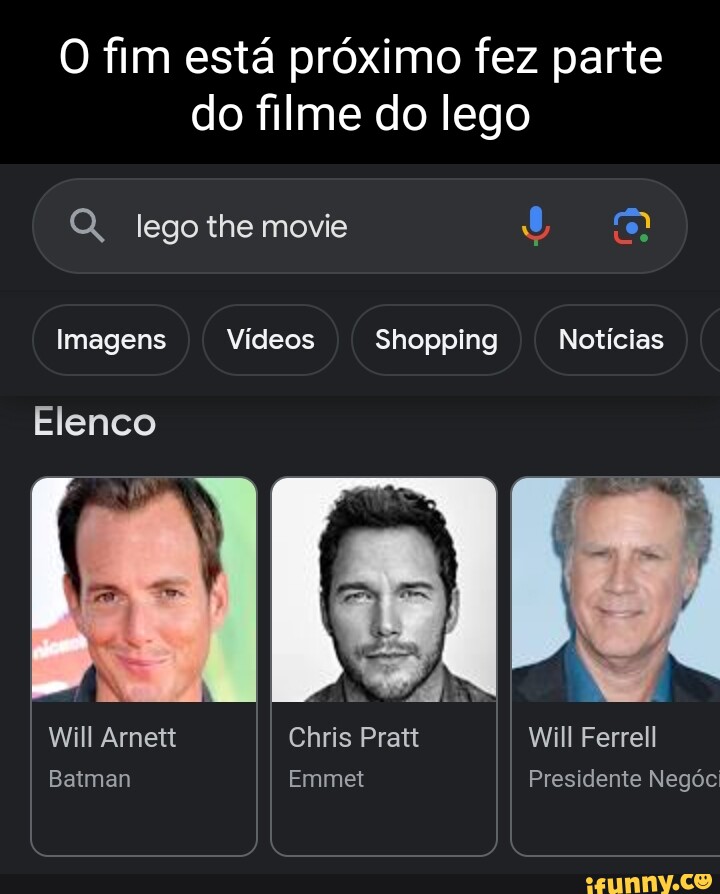The width and height of the screenshot is (720, 894).
Task: Click the colorful Lens icon beside the microphone
Action: 632,226
